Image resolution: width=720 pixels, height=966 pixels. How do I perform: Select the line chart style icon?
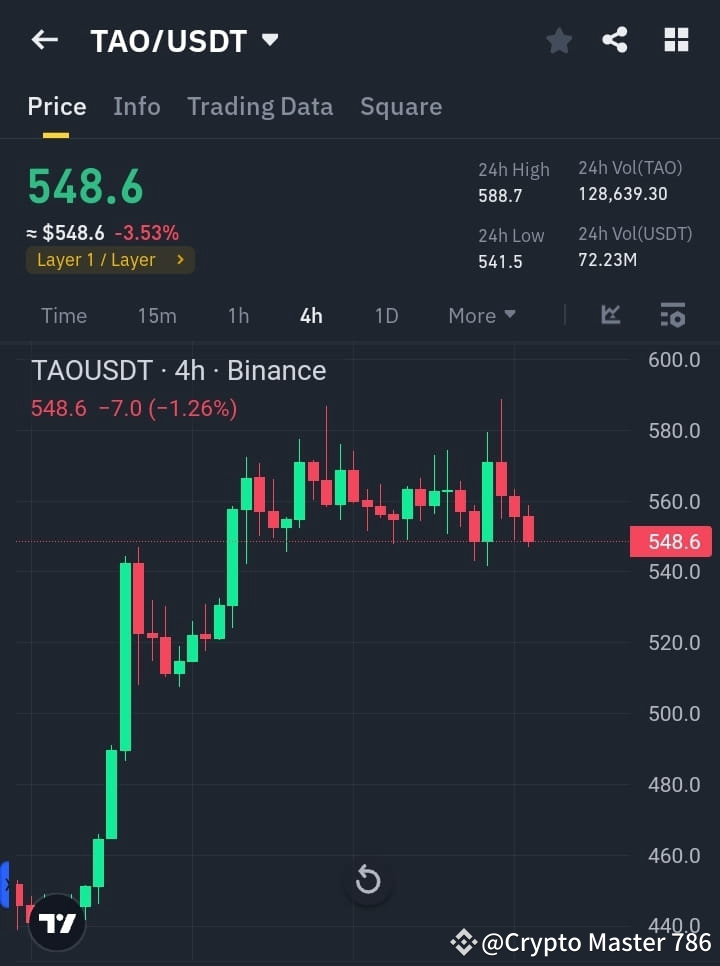click(x=610, y=315)
